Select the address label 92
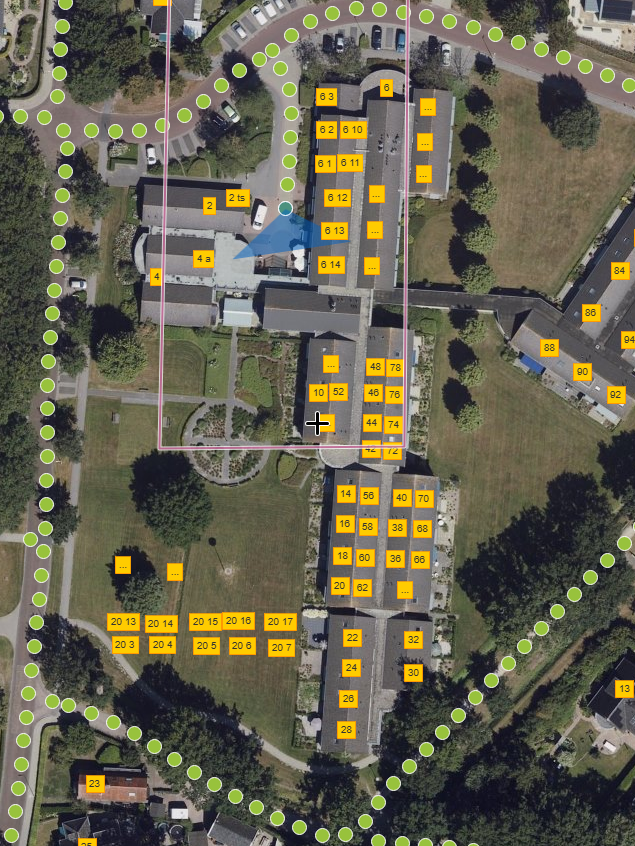 (x=615, y=394)
